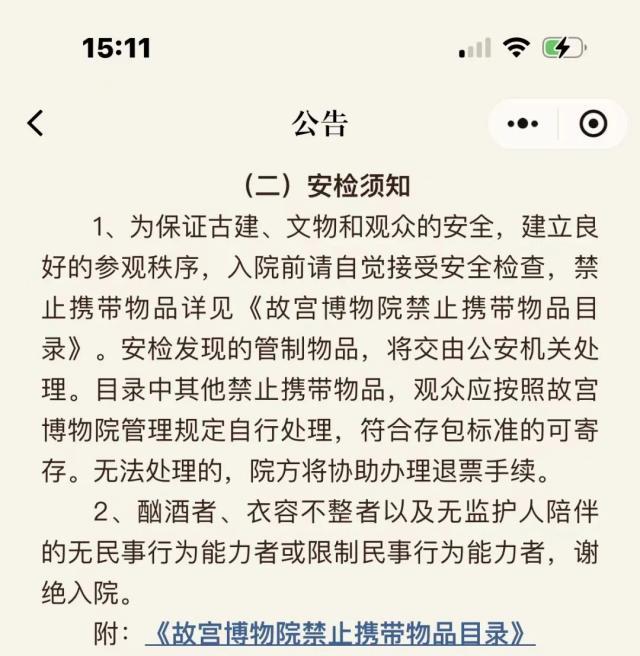The image size is (640, 656).
Task: Close the mini program with the circle button
Action: coord(593,124)
